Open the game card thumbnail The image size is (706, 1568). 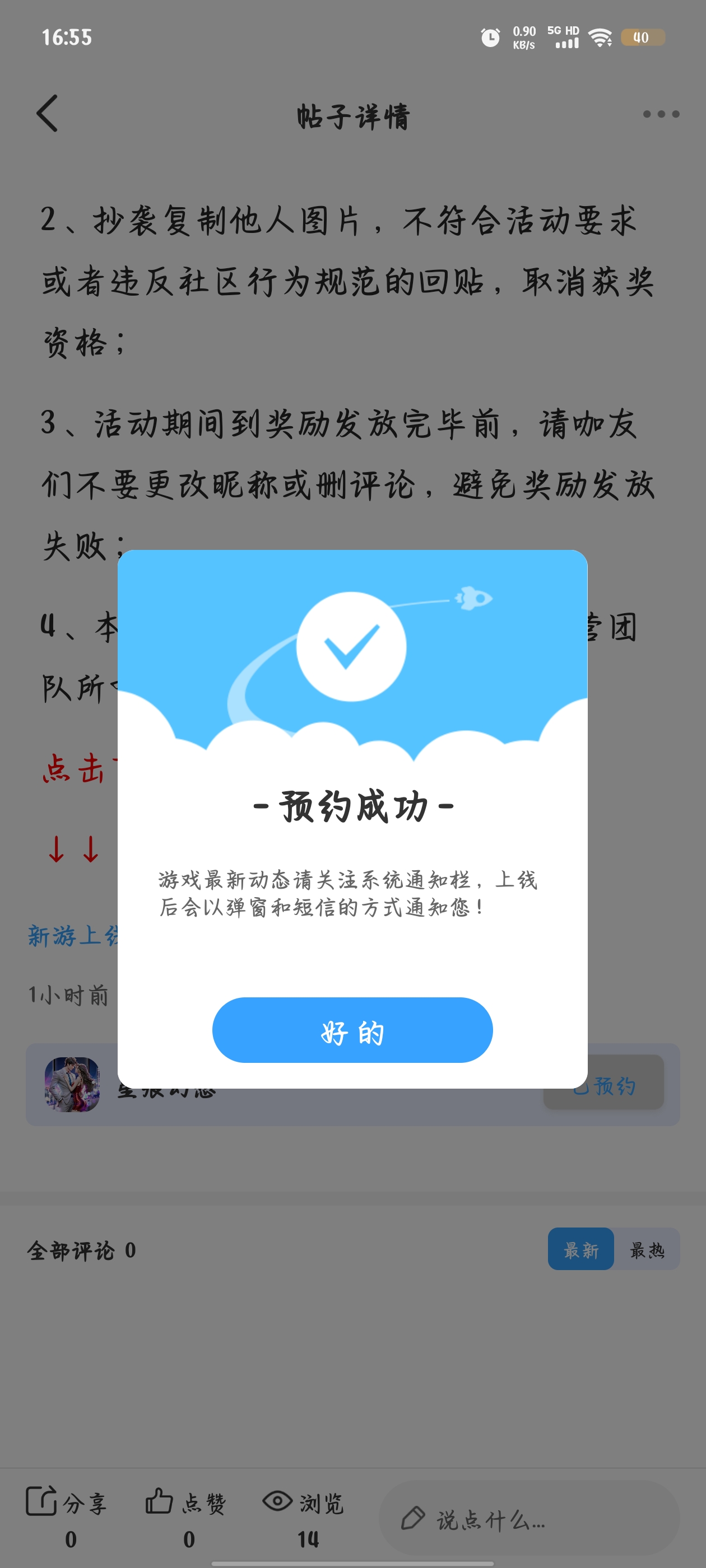pyautogui.click(x=72, y=1085)
